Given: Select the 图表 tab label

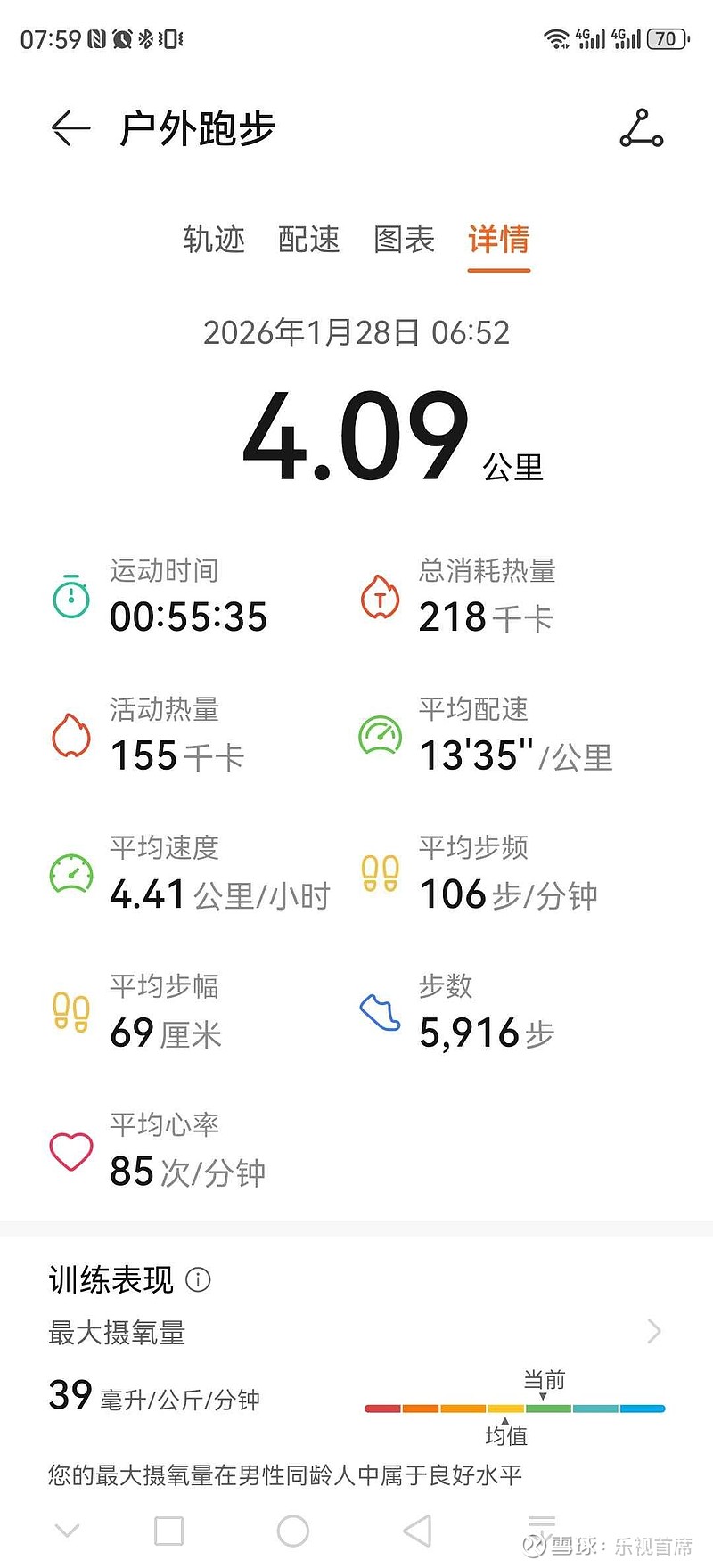Looking at the screenshot, I should tap(404, 241).
